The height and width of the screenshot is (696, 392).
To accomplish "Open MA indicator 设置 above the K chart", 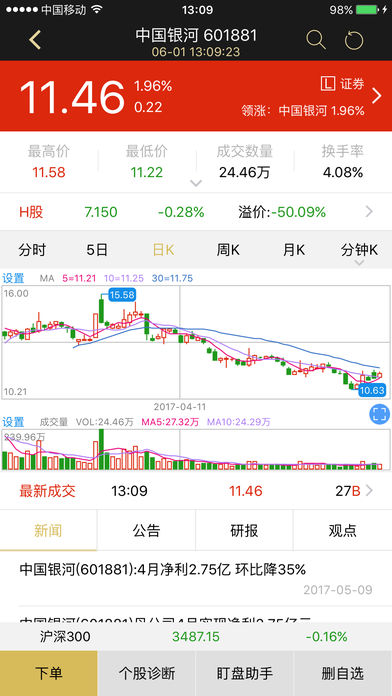I will coord(13,279).
